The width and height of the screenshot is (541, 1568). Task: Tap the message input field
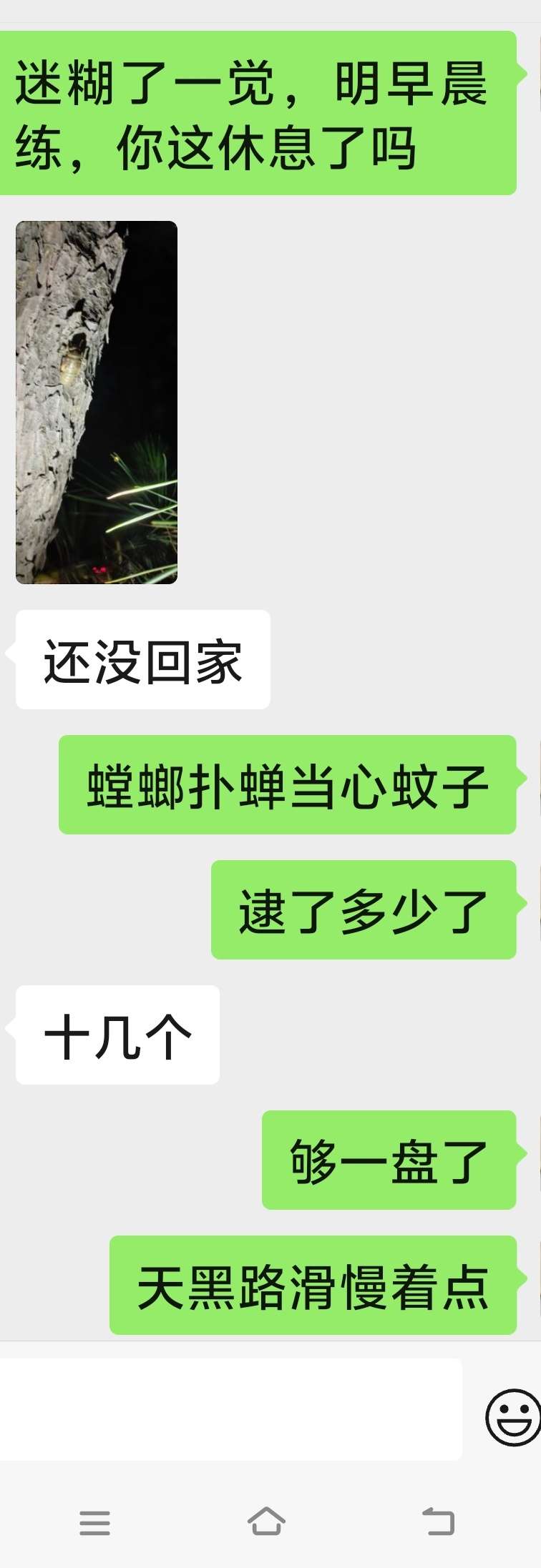click(229, 1409)
